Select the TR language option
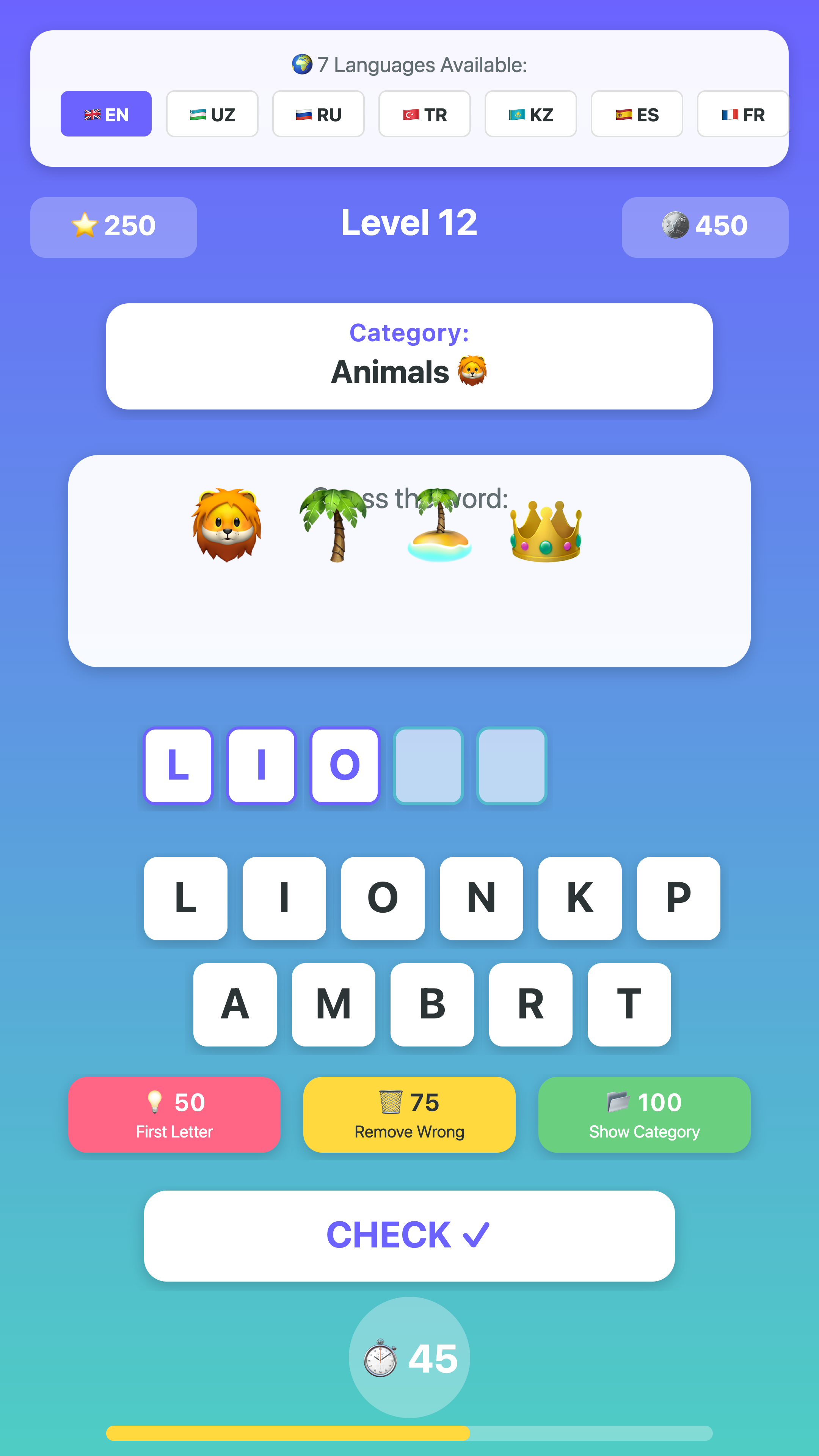Image resolution: width=819 pixels, height=1456 pixels. [x=425, y=114]
